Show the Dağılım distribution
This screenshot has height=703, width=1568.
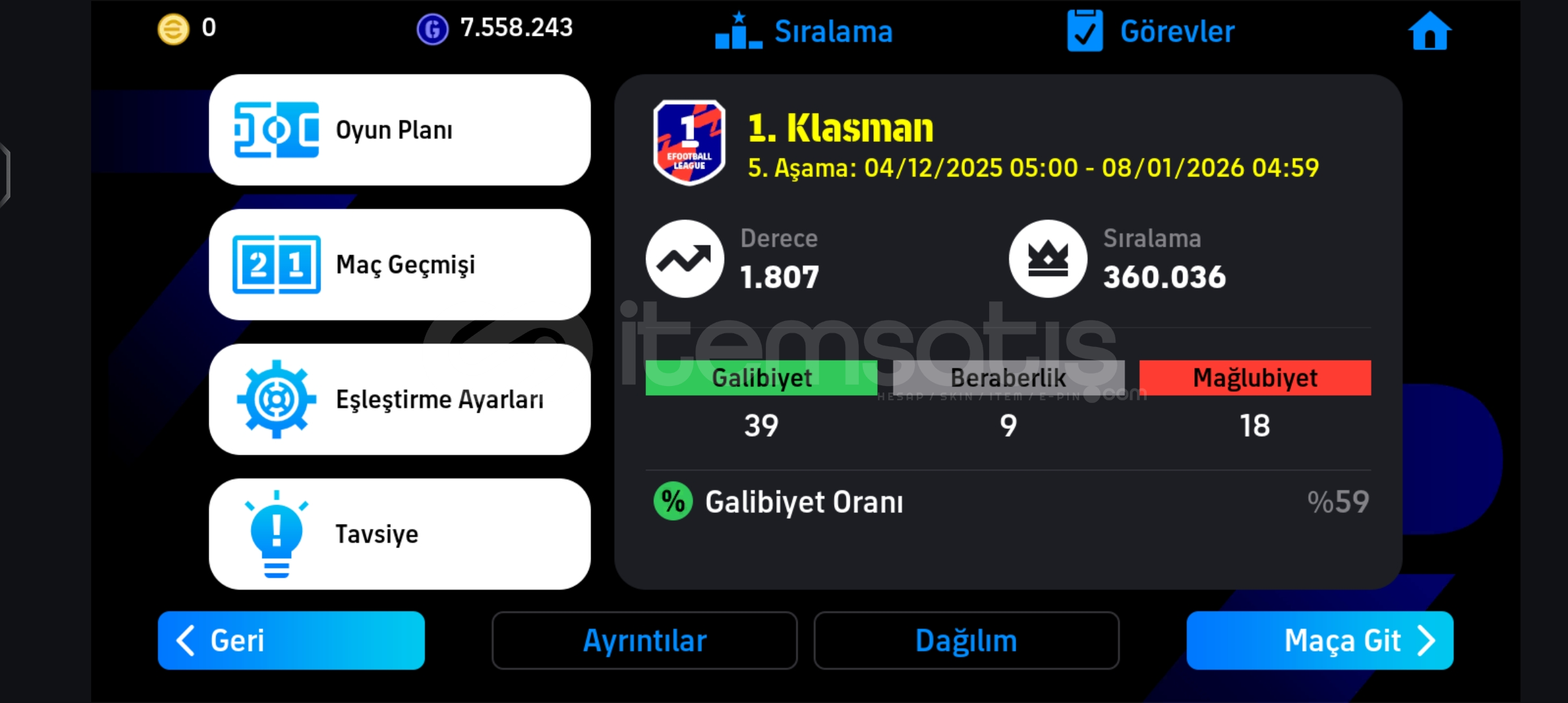966,641
